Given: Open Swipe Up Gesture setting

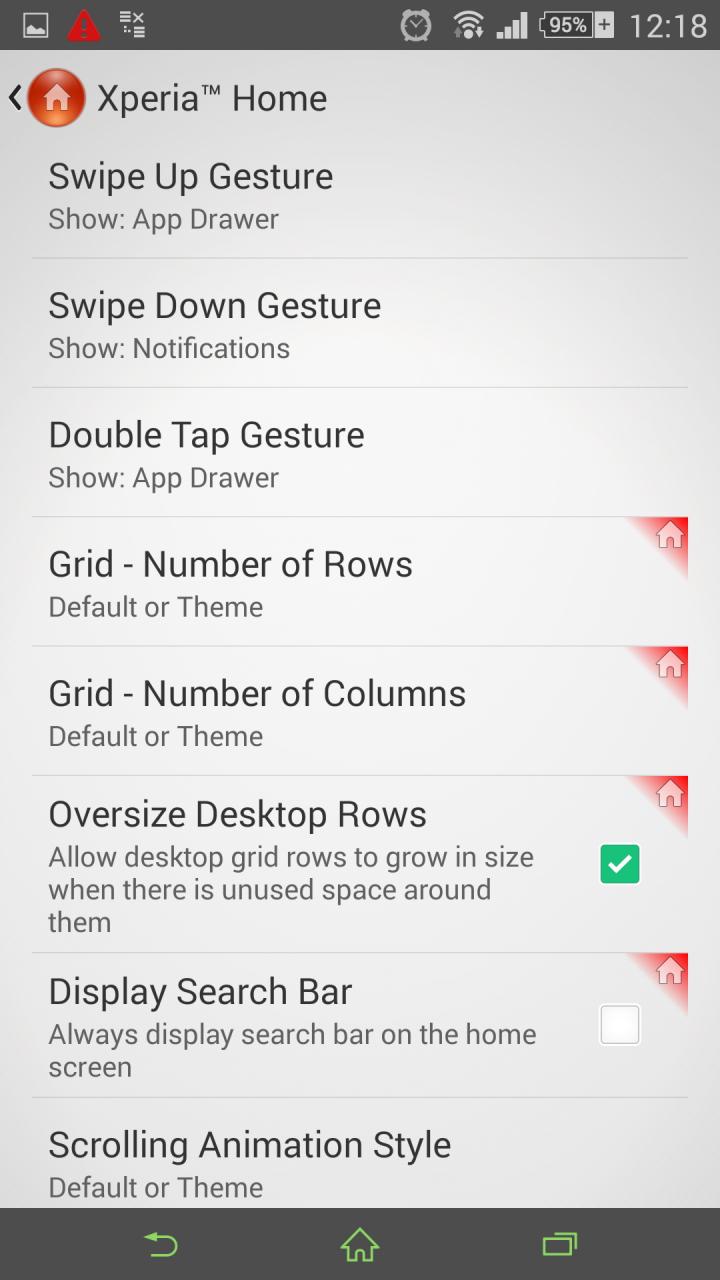Looking at the screenshot, I should pos(360,195).
